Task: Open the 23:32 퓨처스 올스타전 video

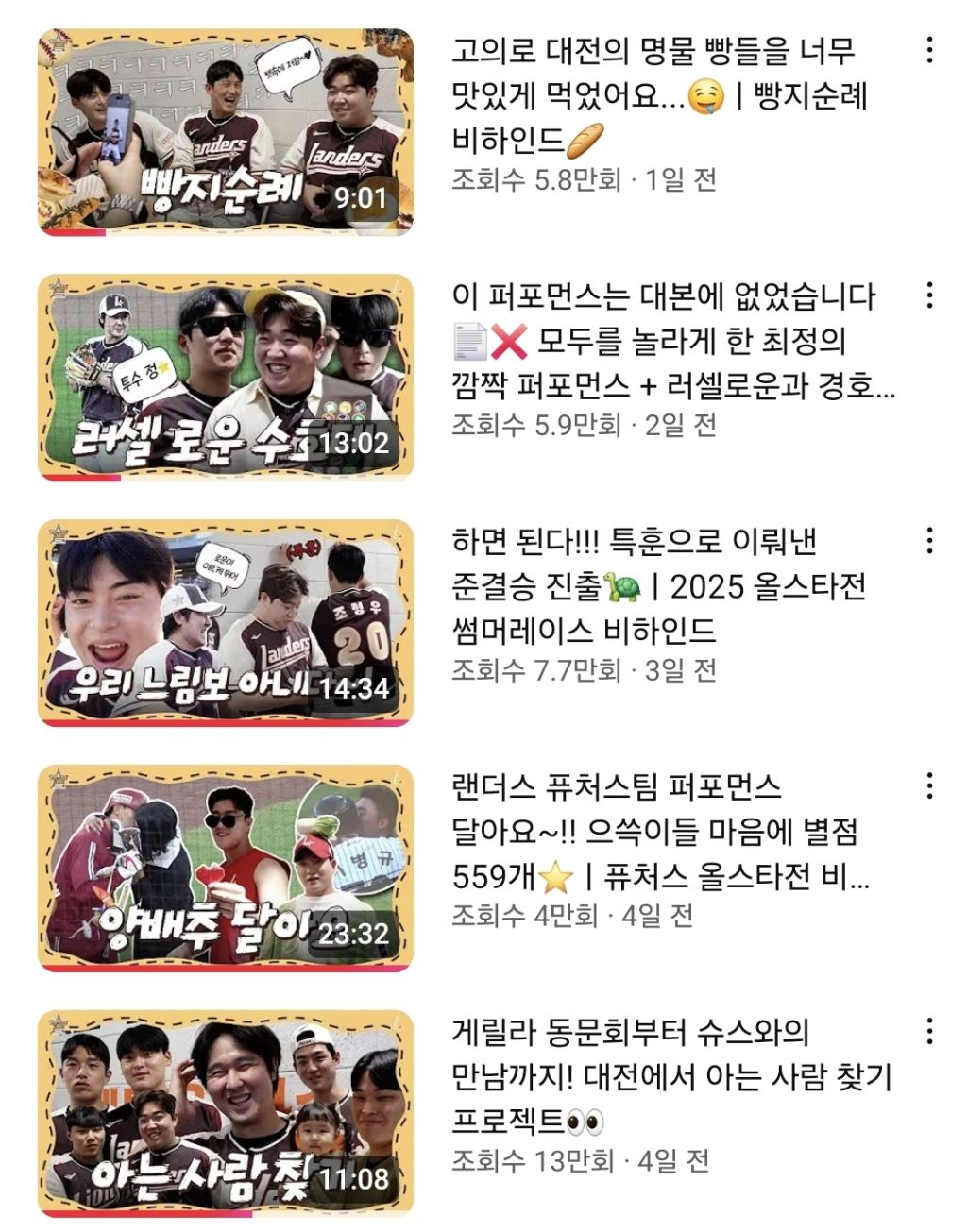Action: point(226,868)
